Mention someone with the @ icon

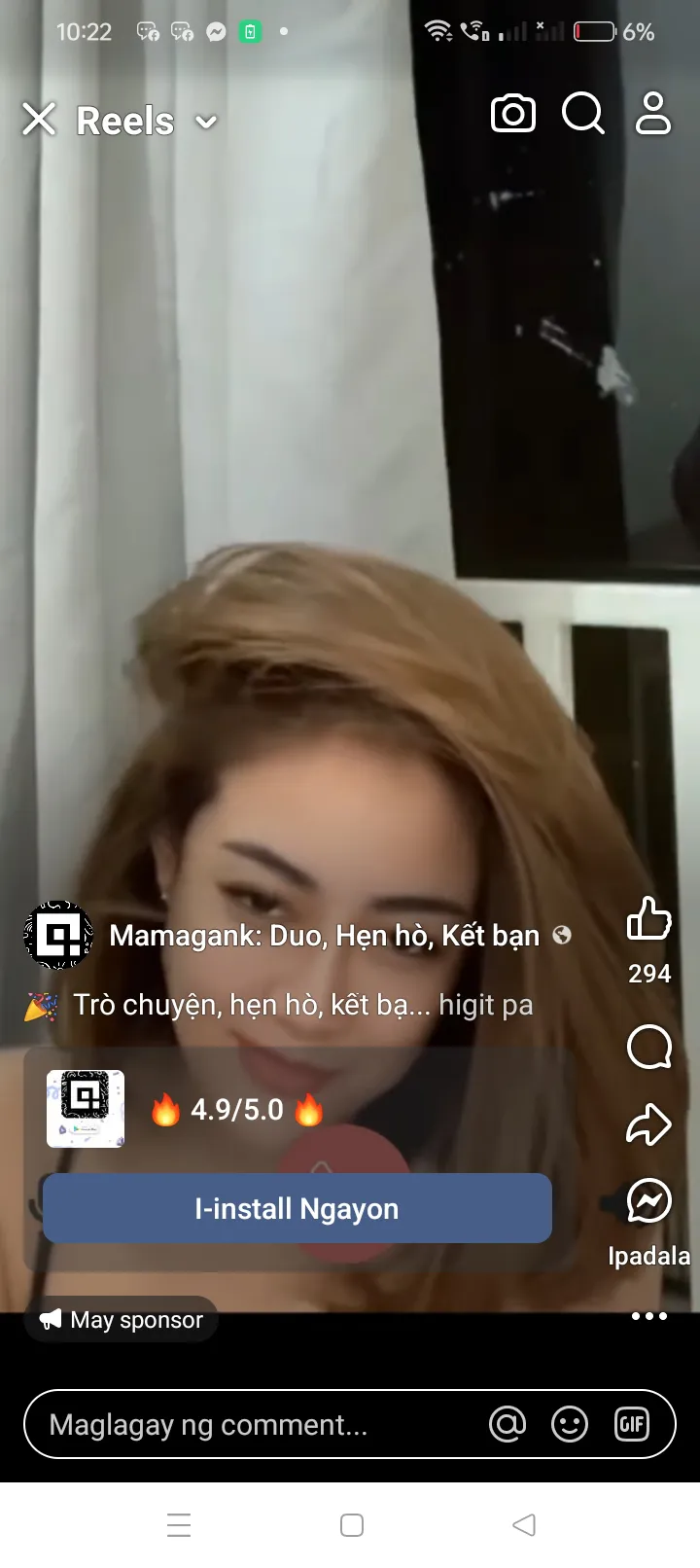(x=507, y=1425)
